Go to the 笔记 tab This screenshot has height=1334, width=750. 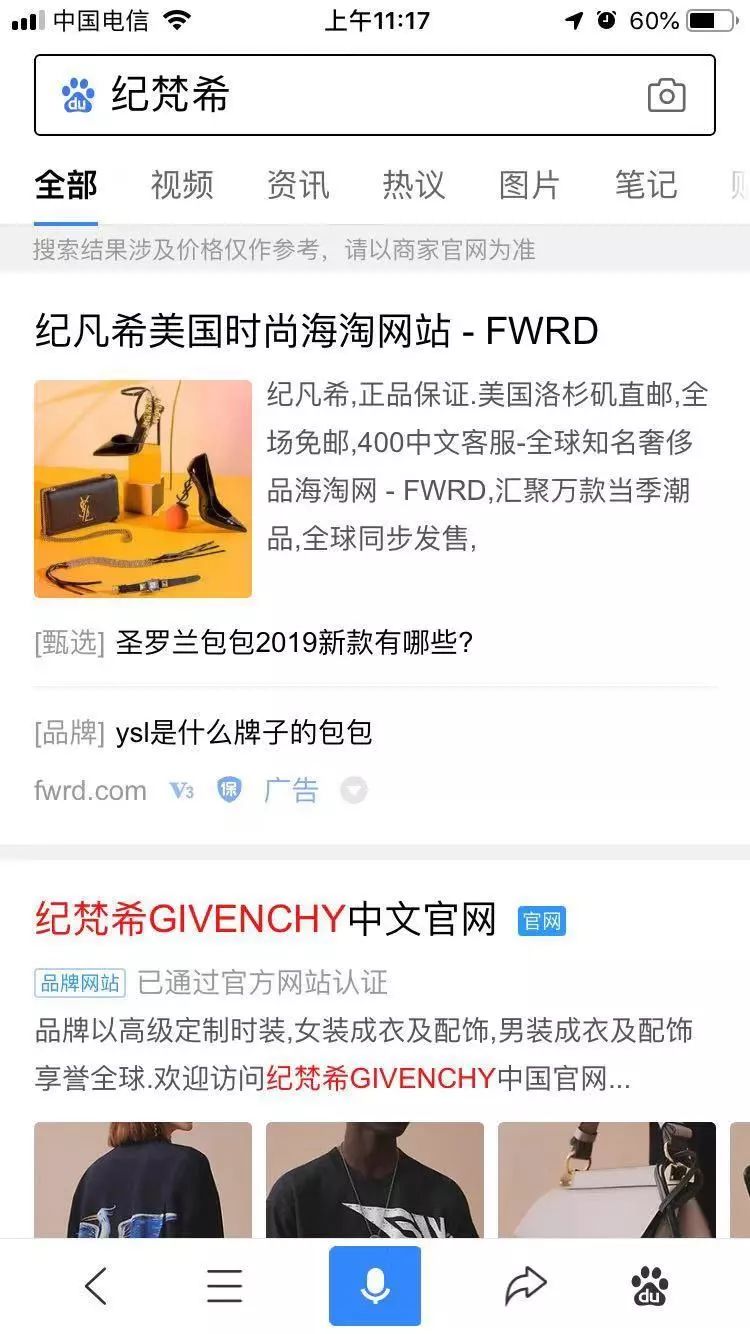[646, 185]
